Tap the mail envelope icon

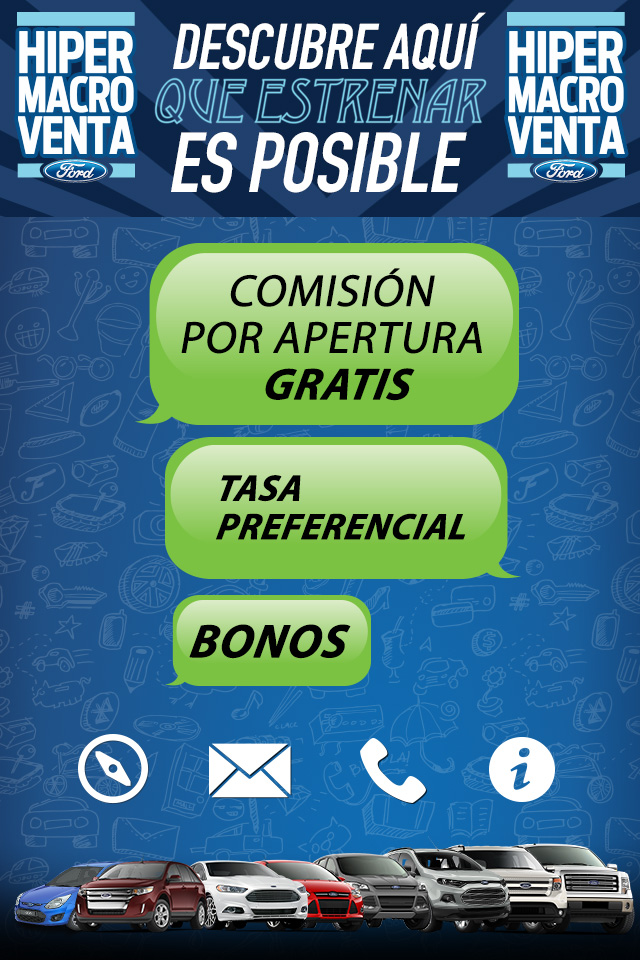pyautogui.click(x=250, y=770)
